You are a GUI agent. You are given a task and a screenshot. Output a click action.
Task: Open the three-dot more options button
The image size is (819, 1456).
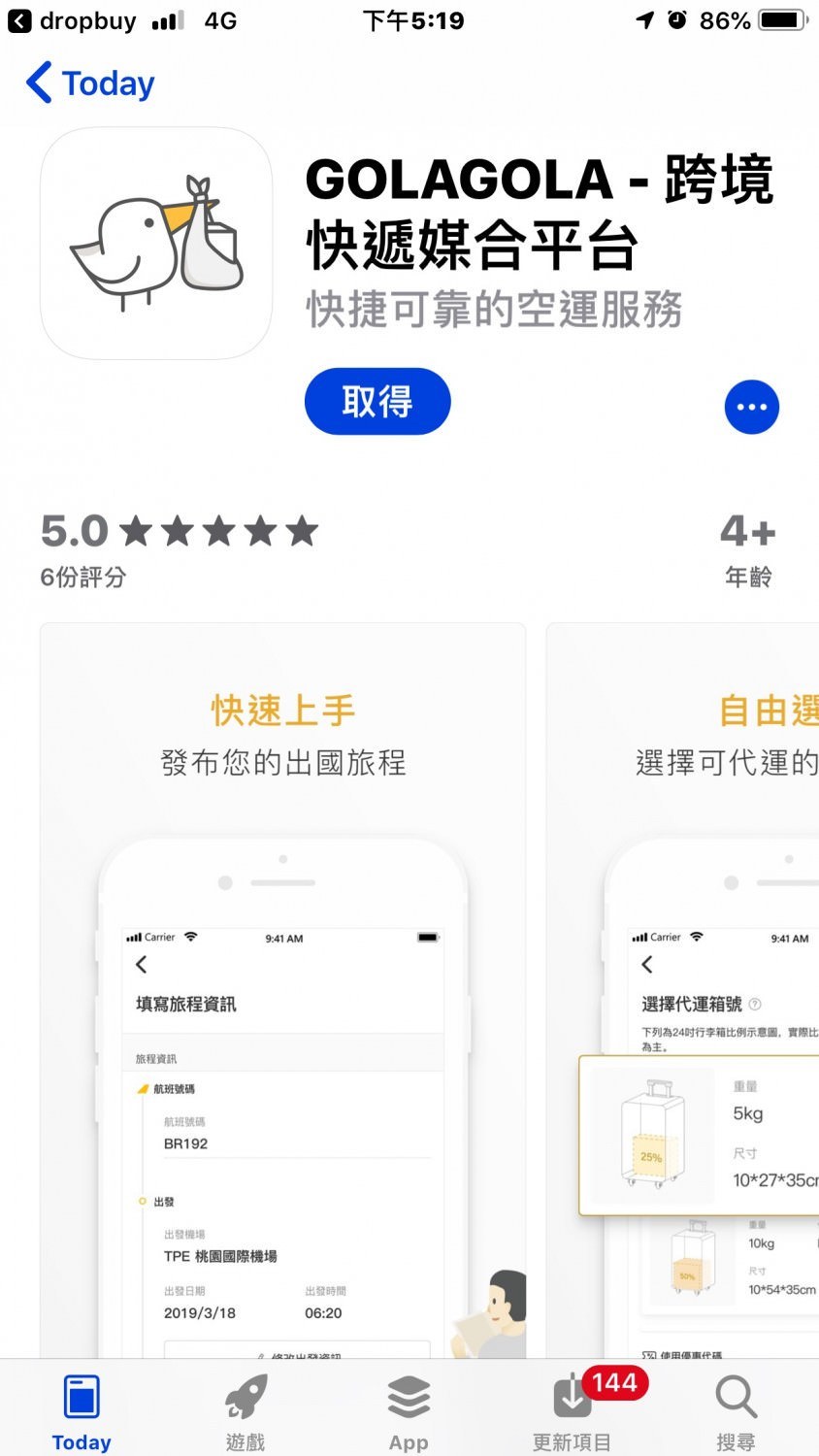(751, 407)
